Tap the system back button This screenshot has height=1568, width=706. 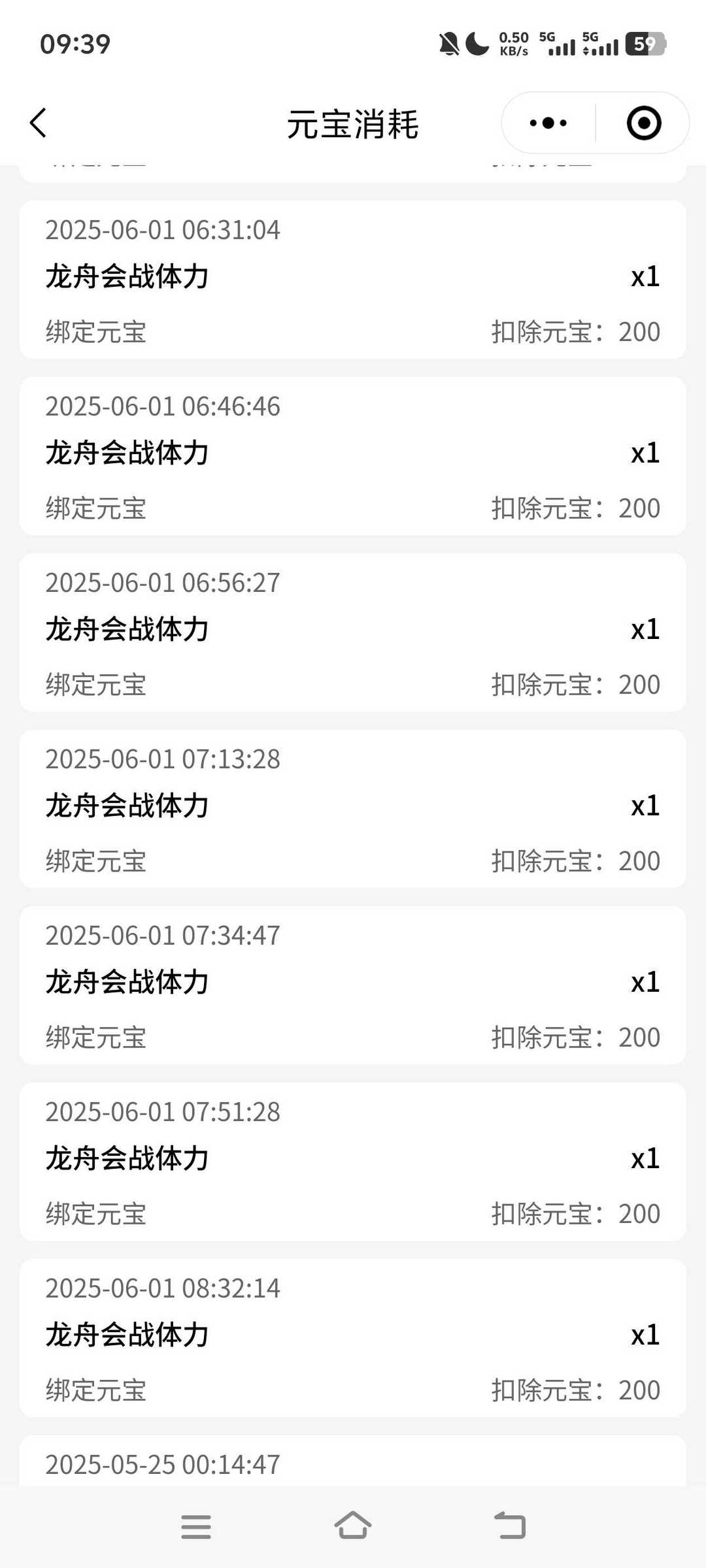510,1526
